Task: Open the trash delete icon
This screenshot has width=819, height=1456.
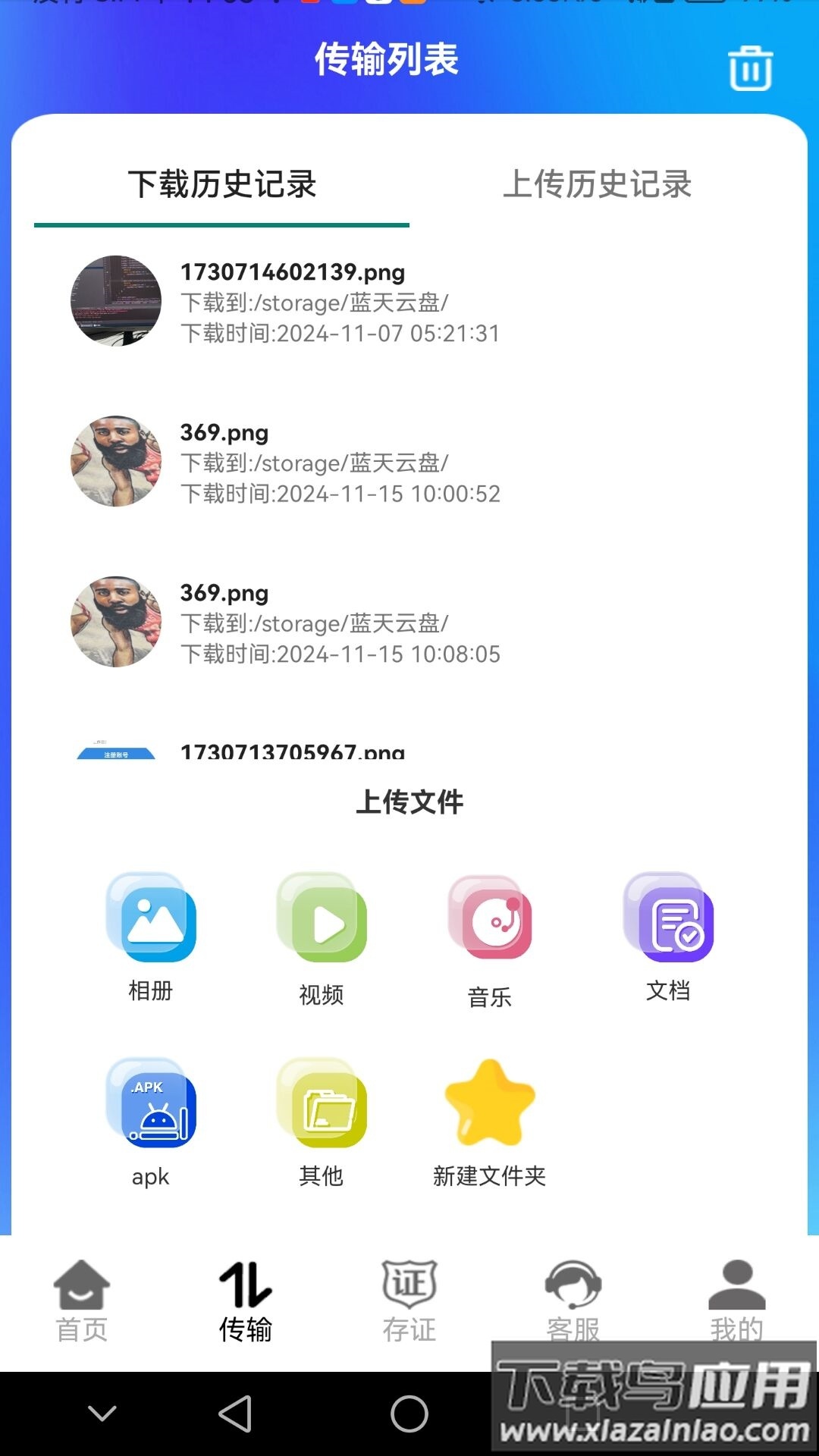Action: 750,67
